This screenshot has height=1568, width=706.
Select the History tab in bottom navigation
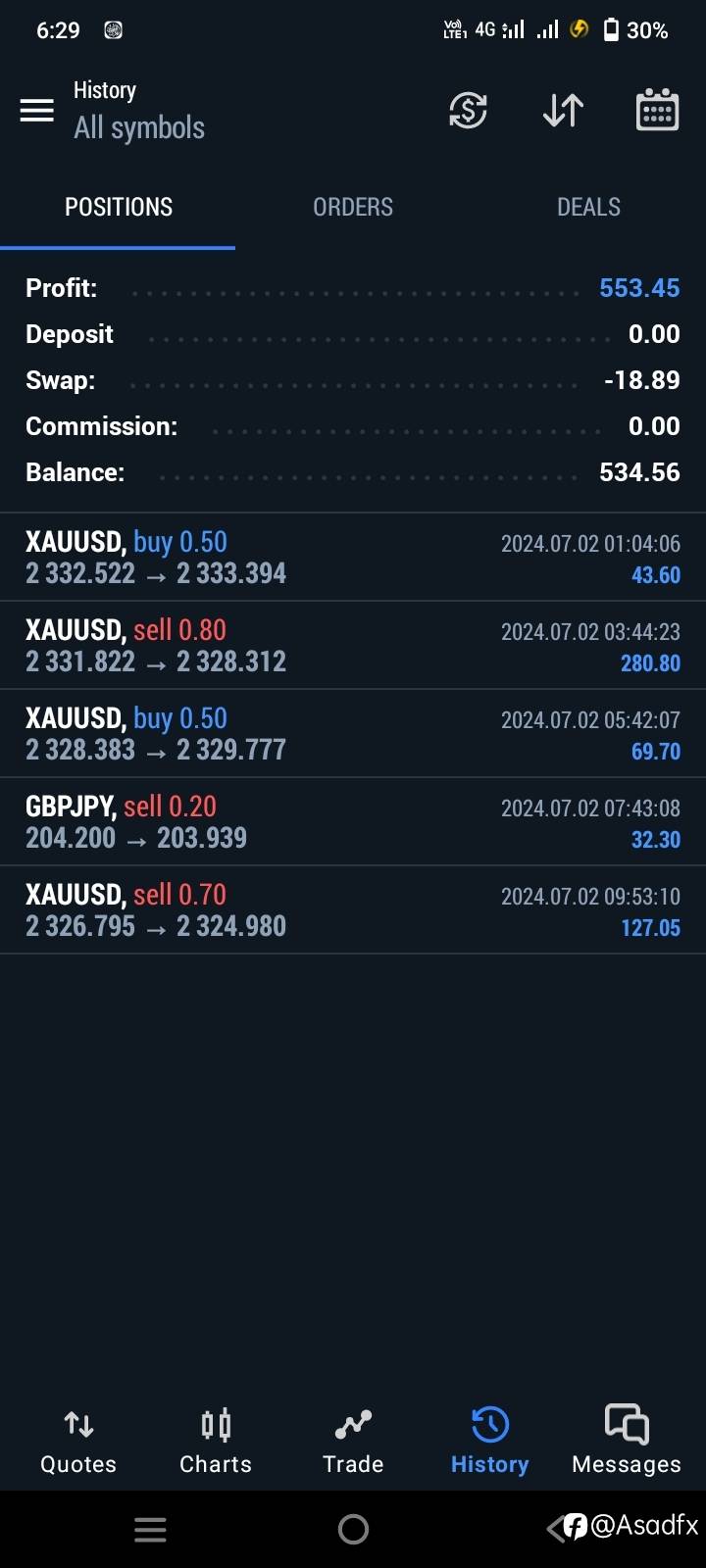tap(489, 1441)
